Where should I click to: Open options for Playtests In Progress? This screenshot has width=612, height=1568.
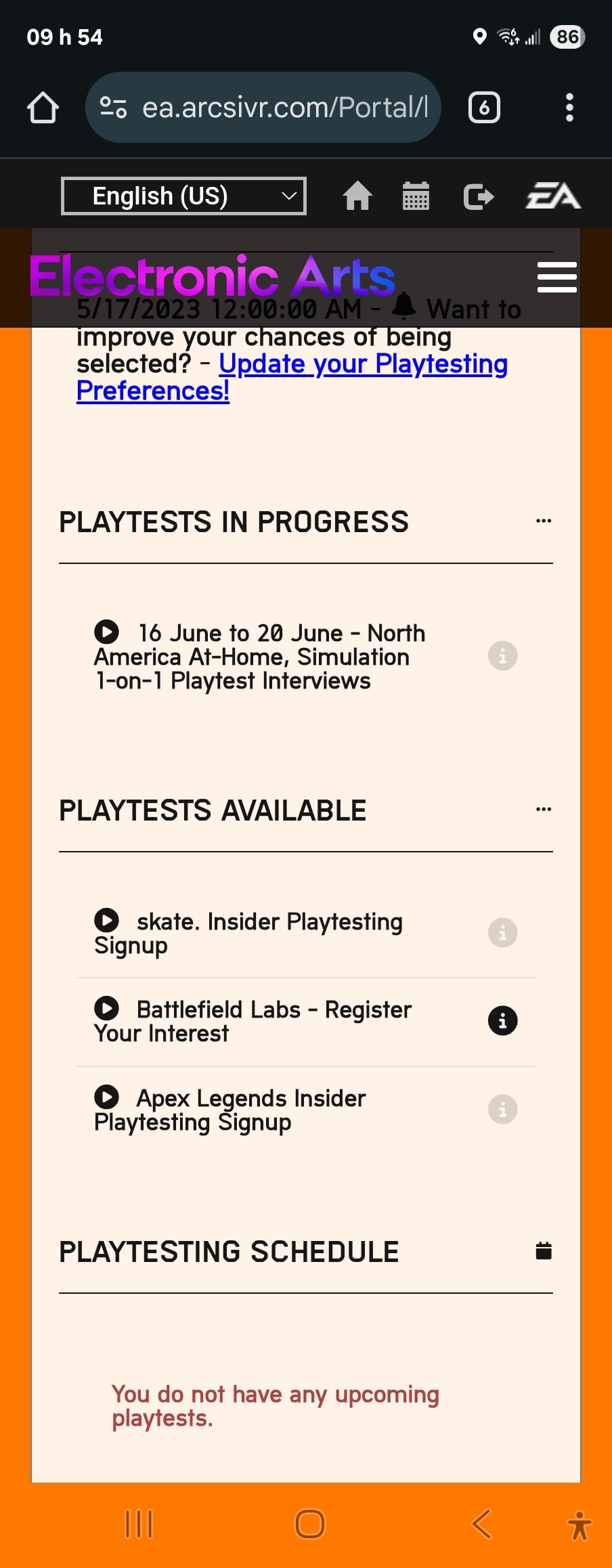(x=544, y=521)
